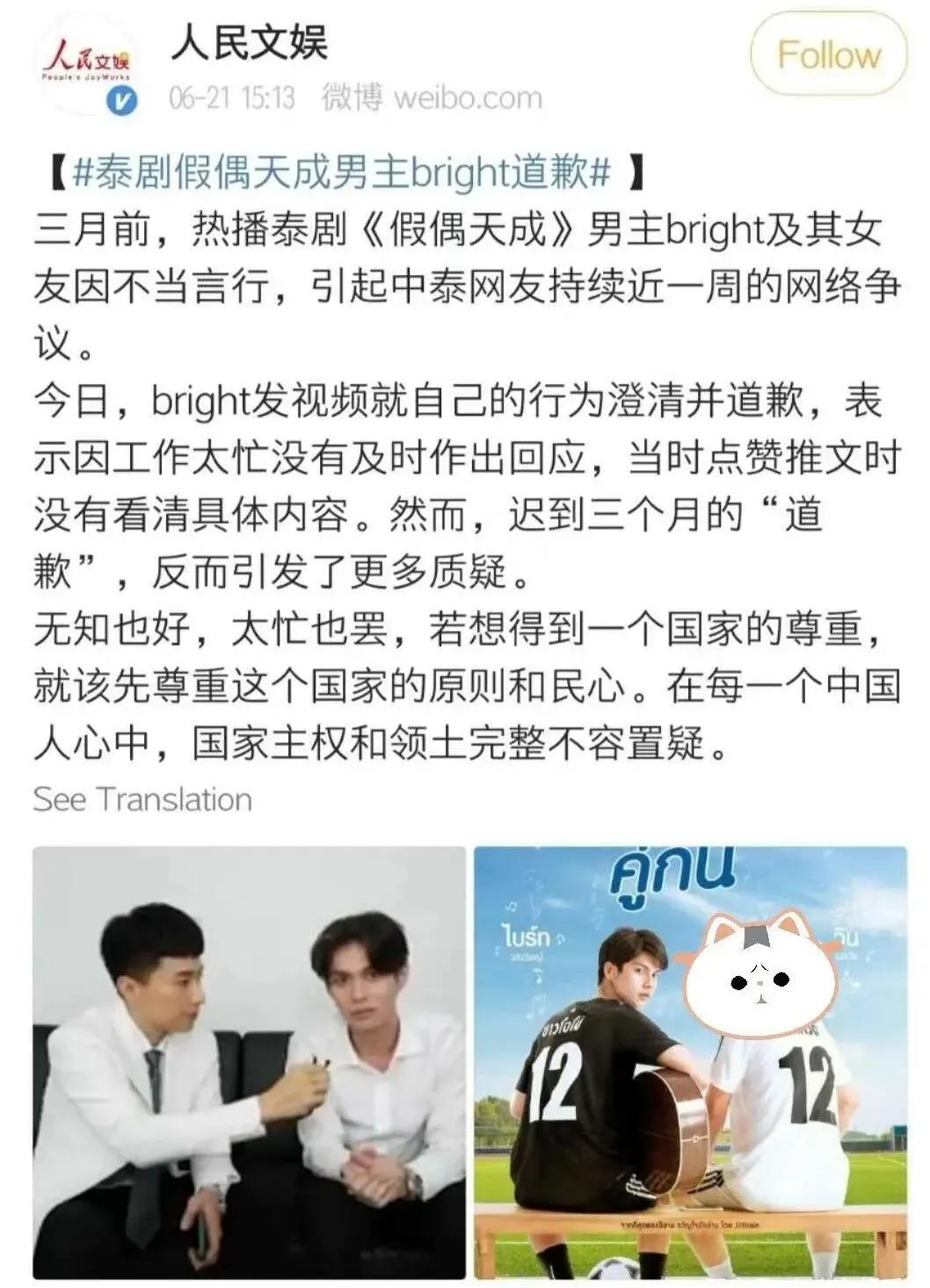
Task: Tap See Translation under the post
Action: [142, 800]
